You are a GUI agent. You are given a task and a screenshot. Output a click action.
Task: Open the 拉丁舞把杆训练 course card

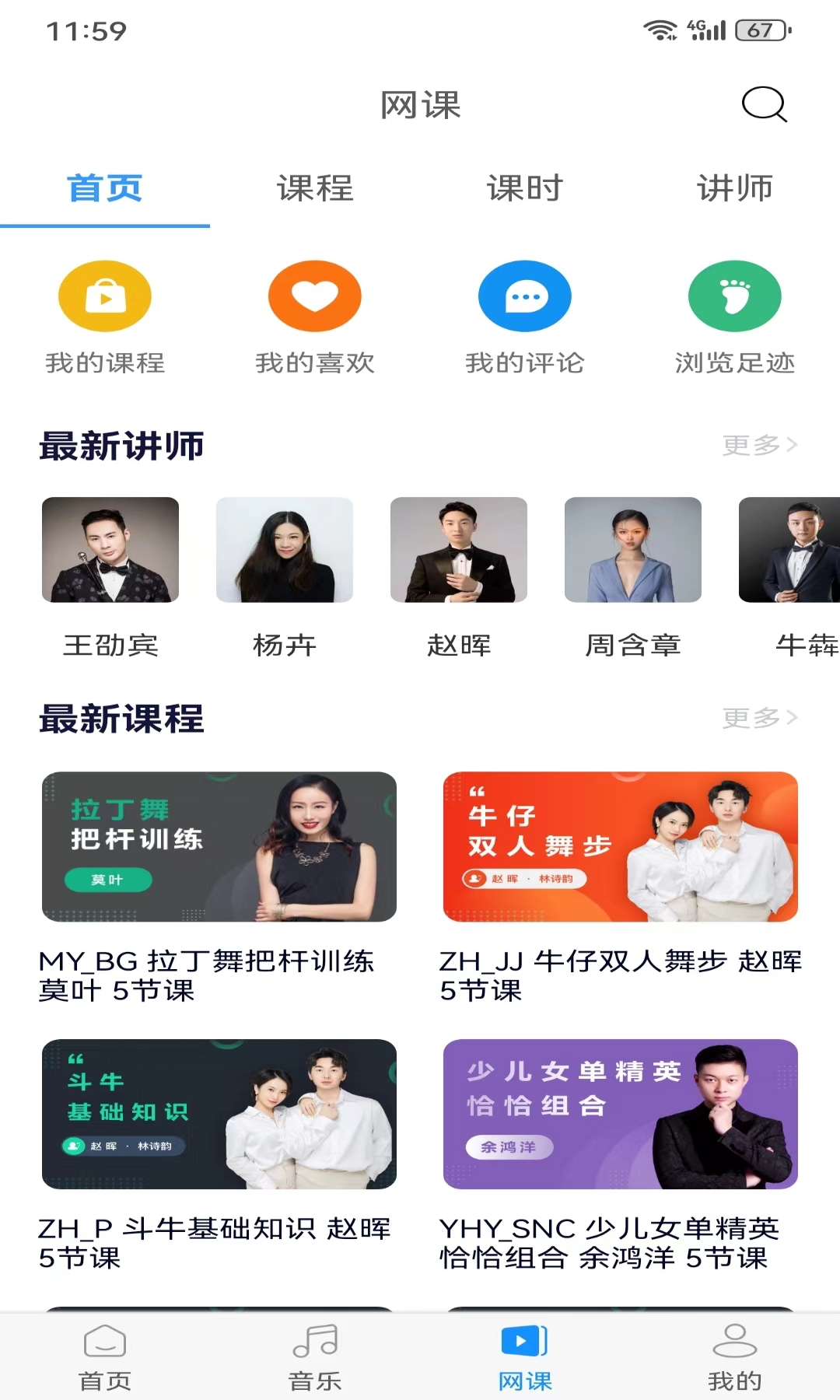(220, 847)
